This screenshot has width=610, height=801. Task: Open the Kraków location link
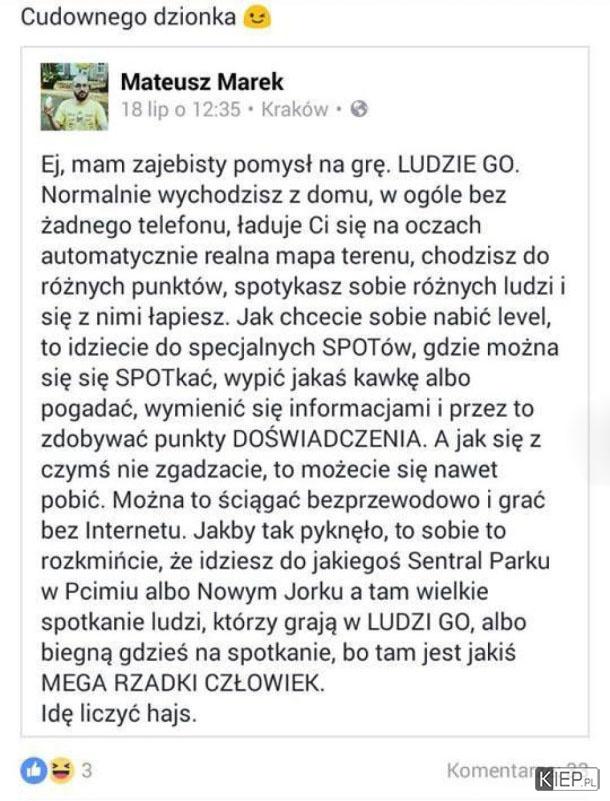point(294,110)
